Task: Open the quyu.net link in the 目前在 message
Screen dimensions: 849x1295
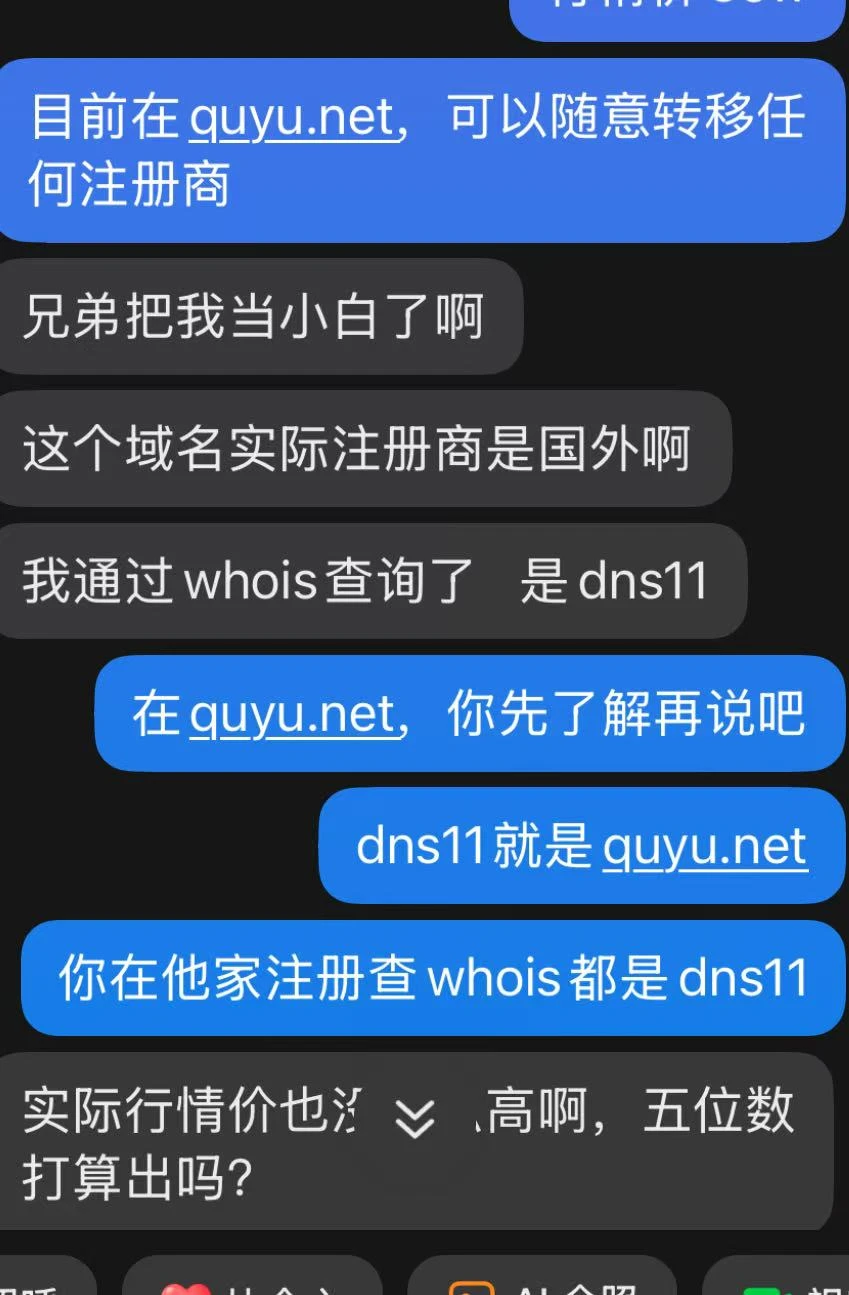Action: [291, 119]
